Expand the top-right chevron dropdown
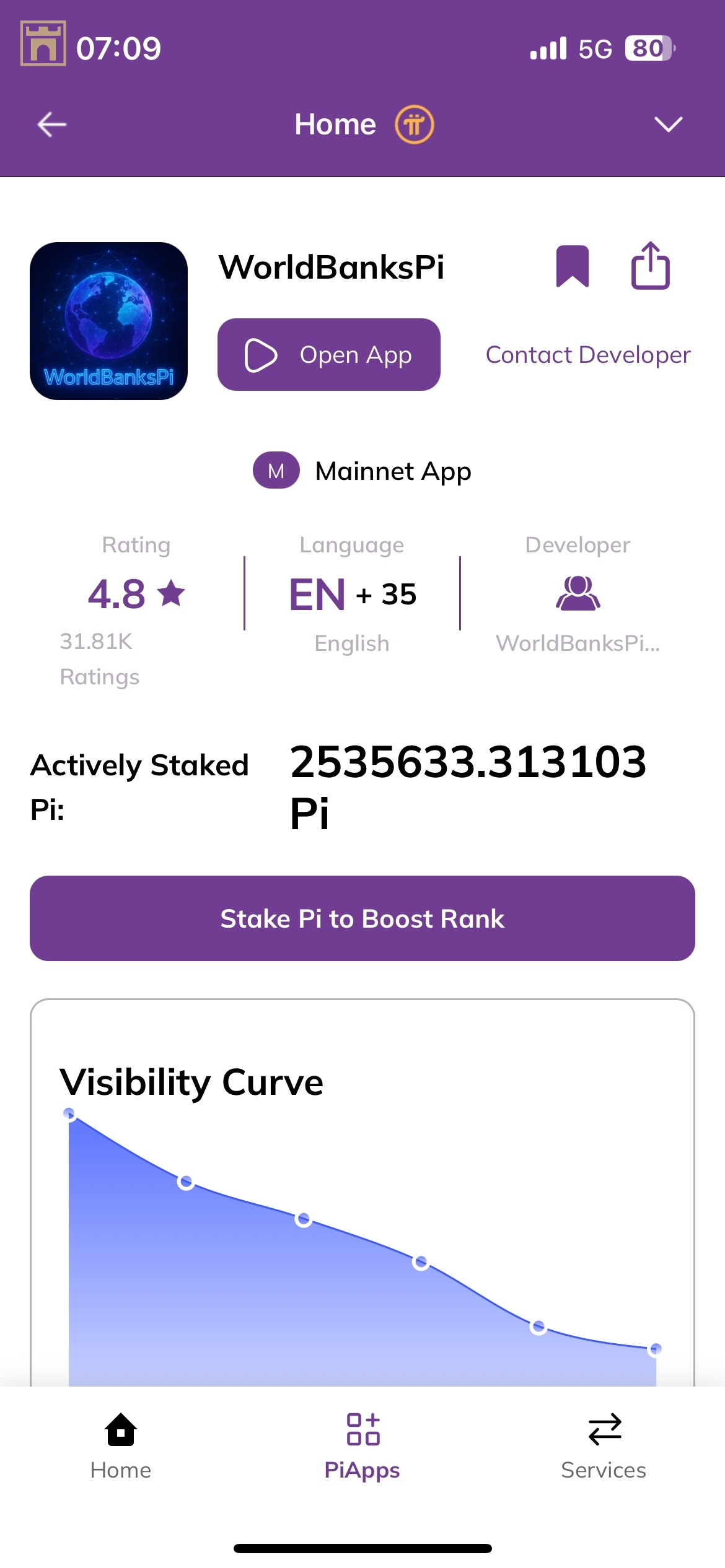This screenshot has width=725, height=1568. pos(668,124)
